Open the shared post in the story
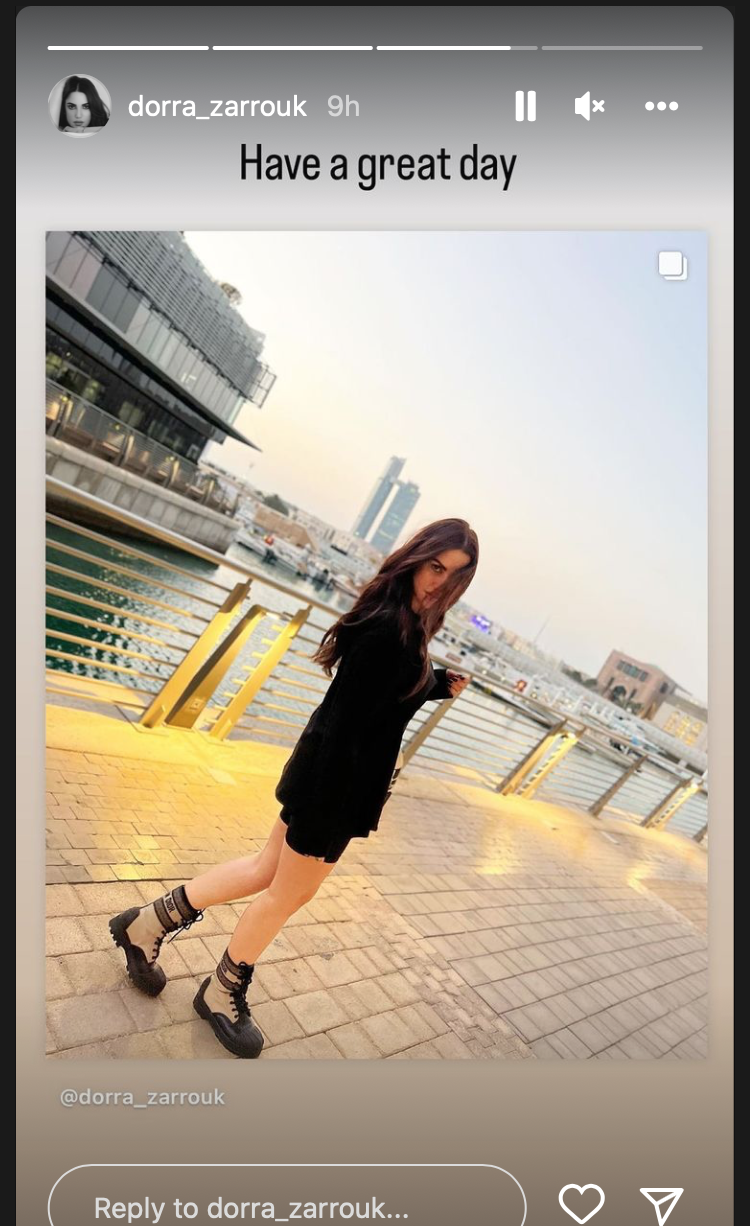Image resolution: width=750 pixels, height=1226 pixels. coord(376,644)
